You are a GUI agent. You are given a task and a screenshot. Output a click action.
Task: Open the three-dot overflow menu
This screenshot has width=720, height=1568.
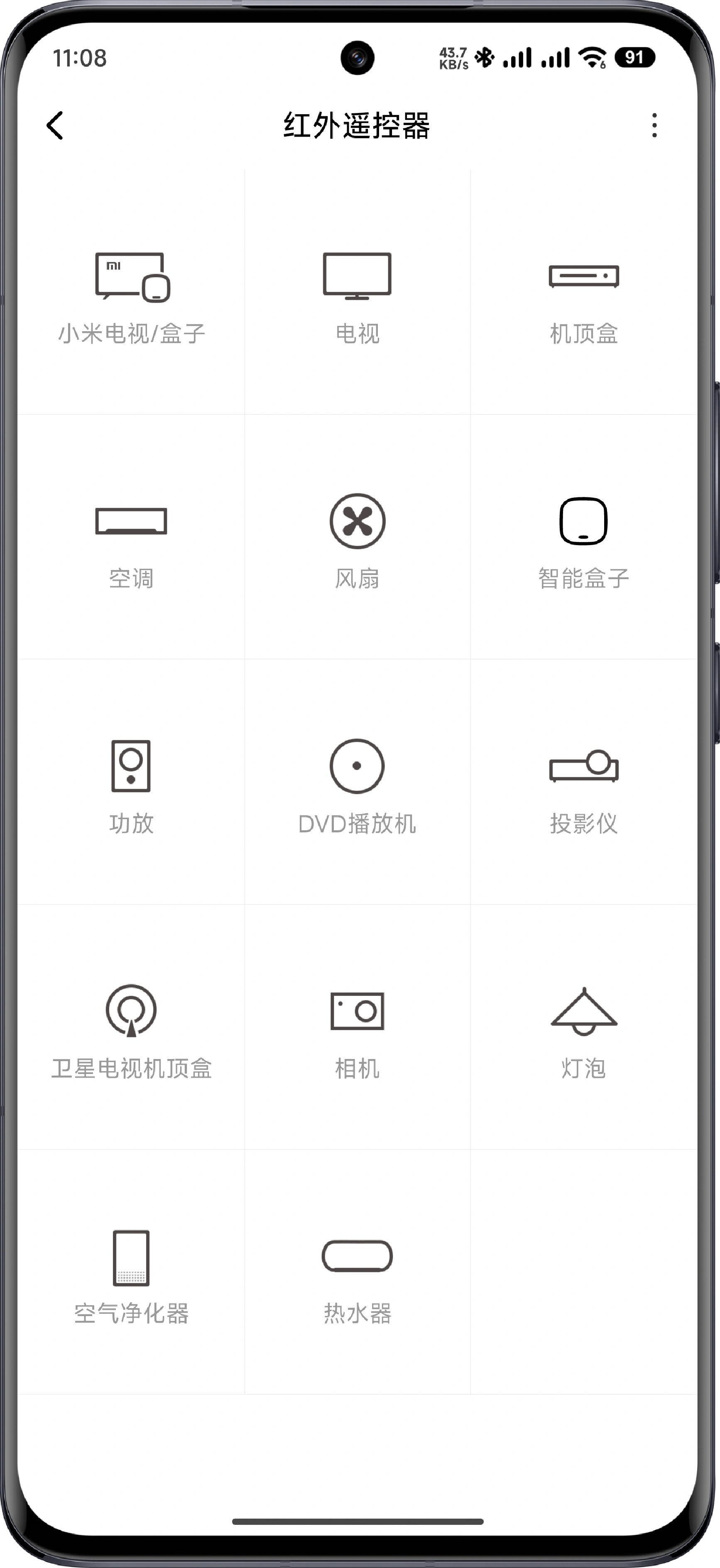click(654, 125)
